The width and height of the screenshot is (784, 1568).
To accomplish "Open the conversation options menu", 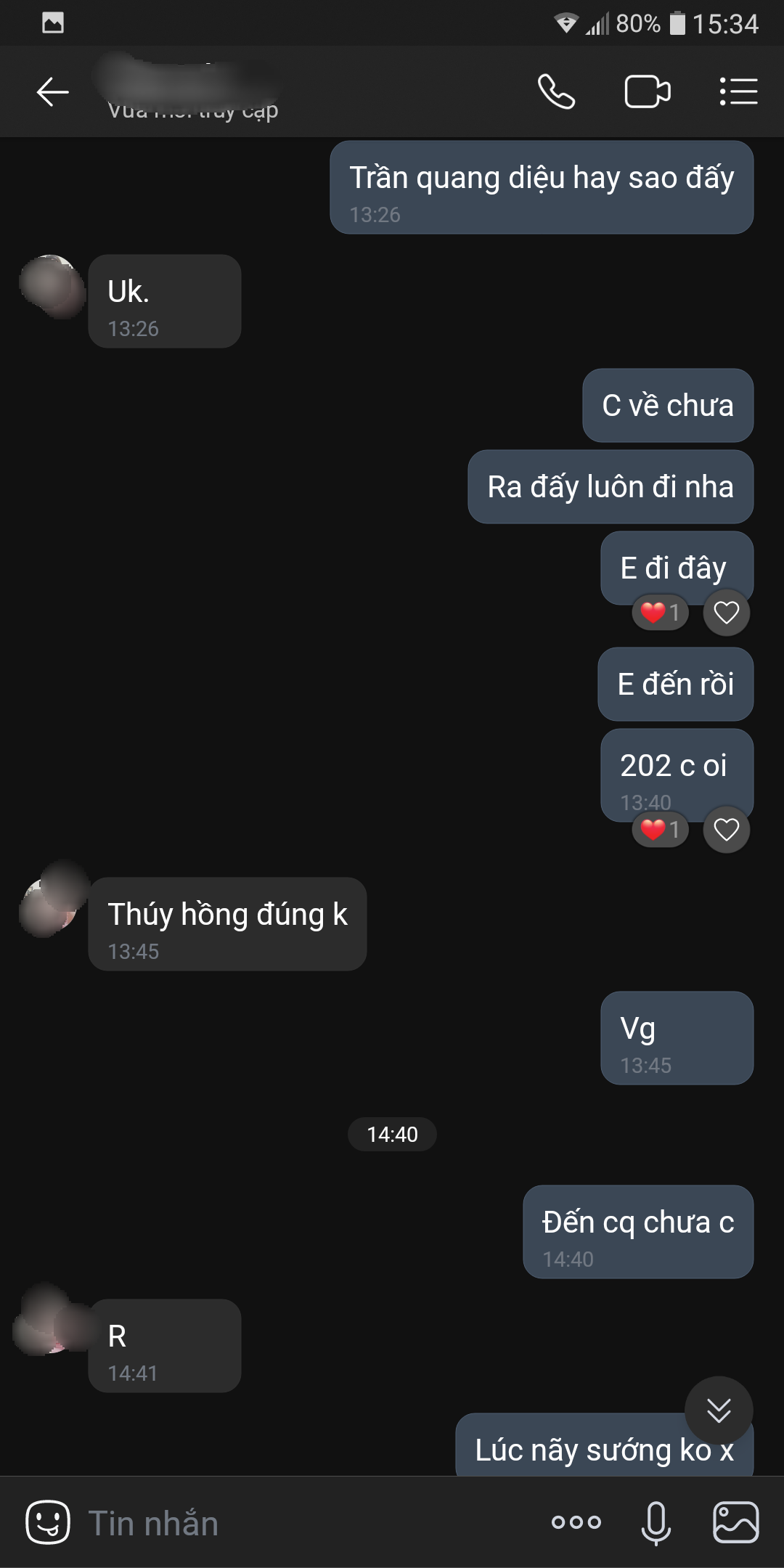I will coord(738,92).
